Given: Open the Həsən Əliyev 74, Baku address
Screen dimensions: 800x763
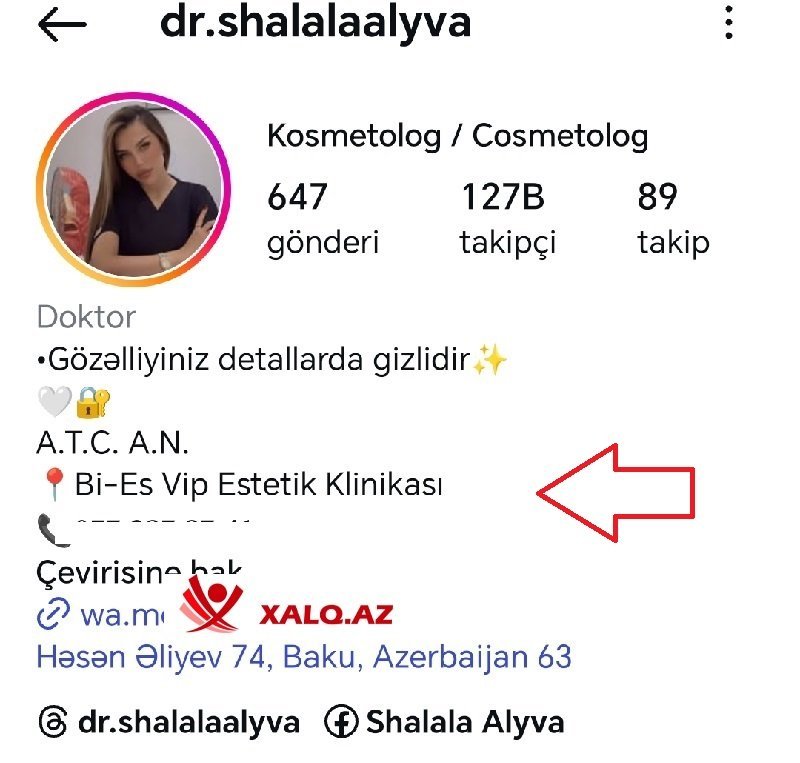Looking at the screenshot, I should click(303, 657).
